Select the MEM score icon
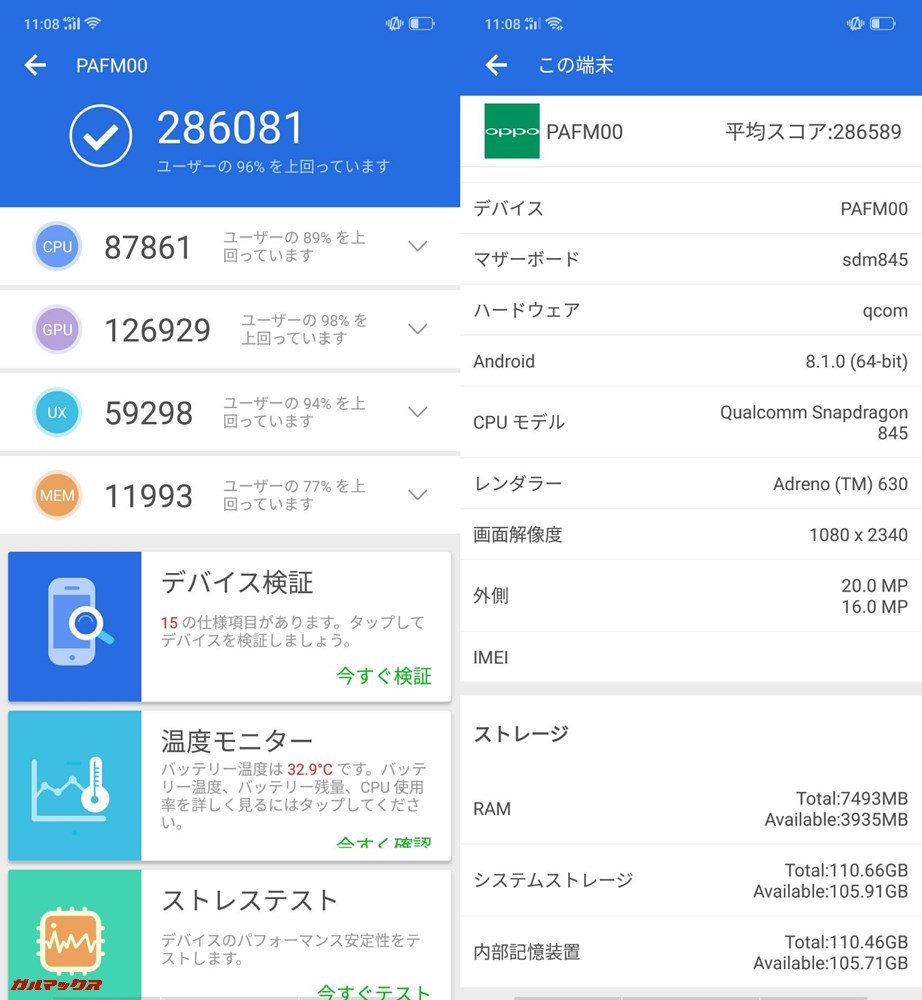 (x=57, y=494)
